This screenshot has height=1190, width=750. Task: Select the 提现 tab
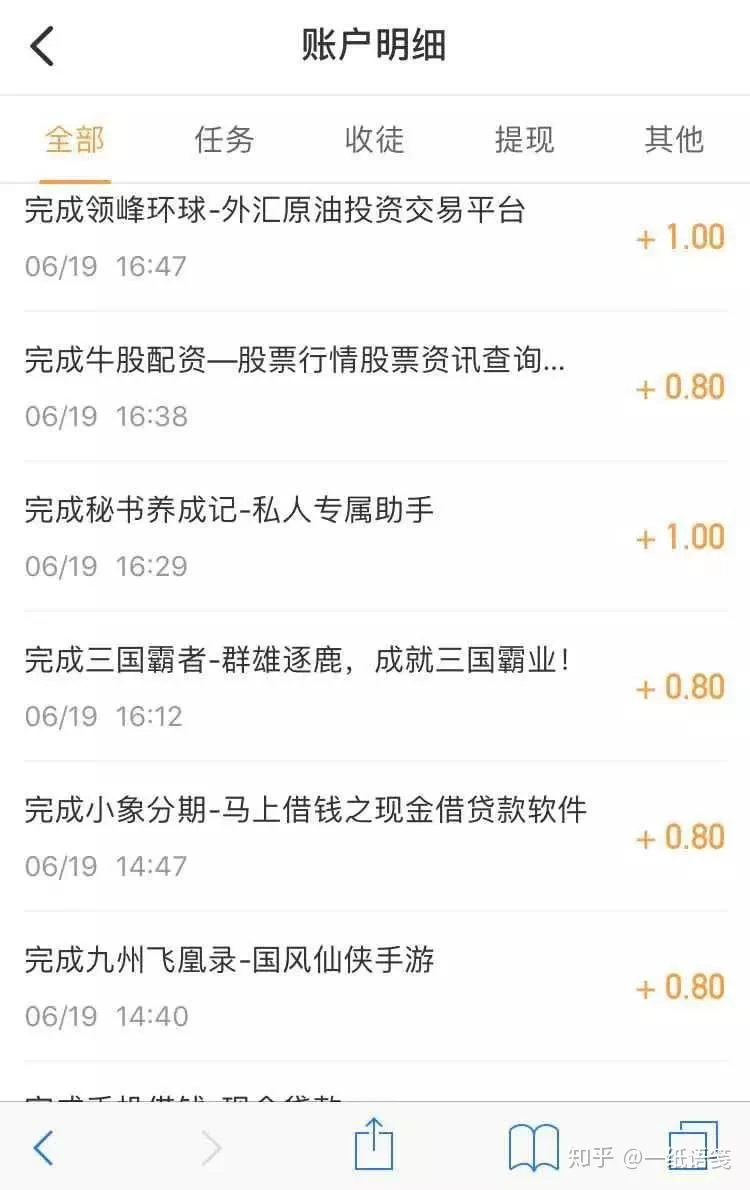pyautogui.click(x=524, y=139)
